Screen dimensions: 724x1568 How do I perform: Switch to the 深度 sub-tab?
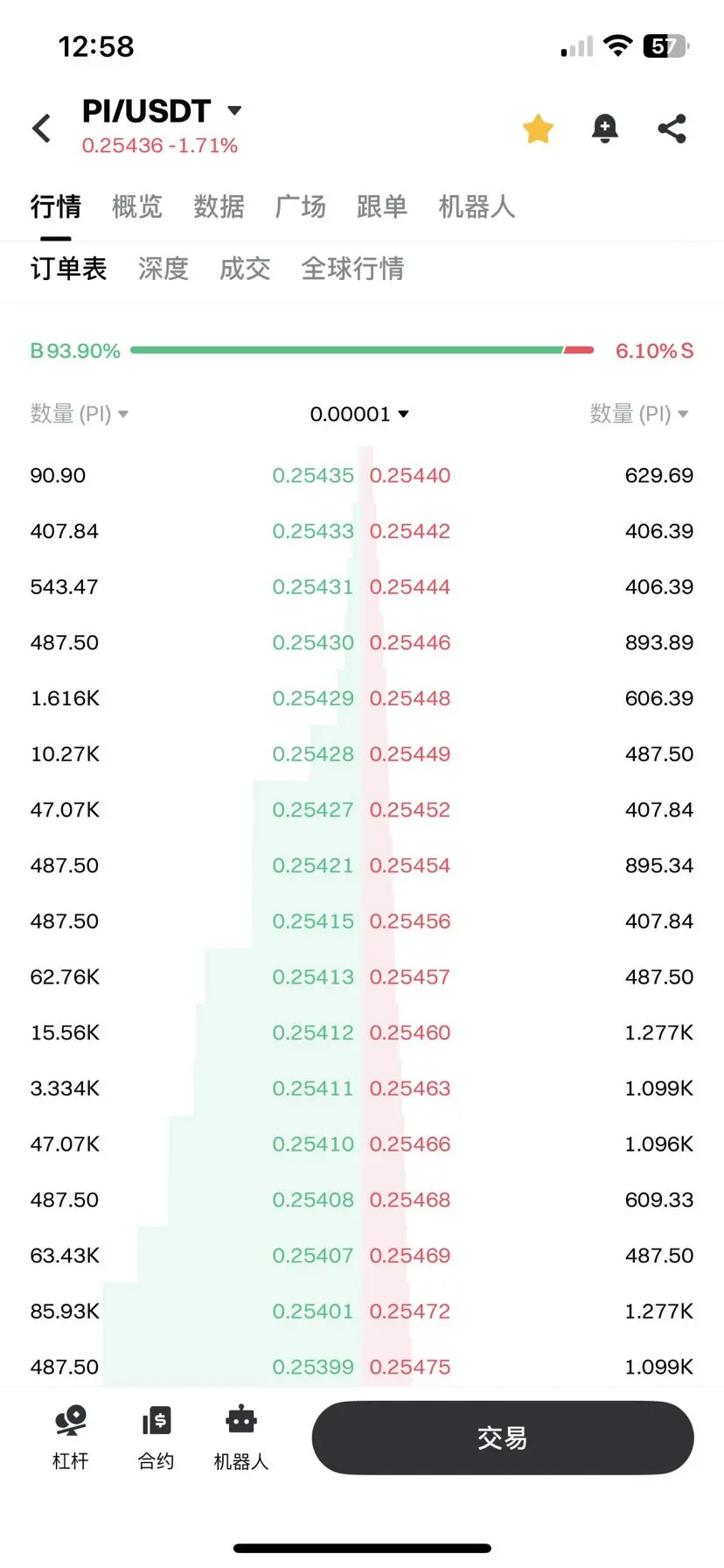tap(164, 269)
